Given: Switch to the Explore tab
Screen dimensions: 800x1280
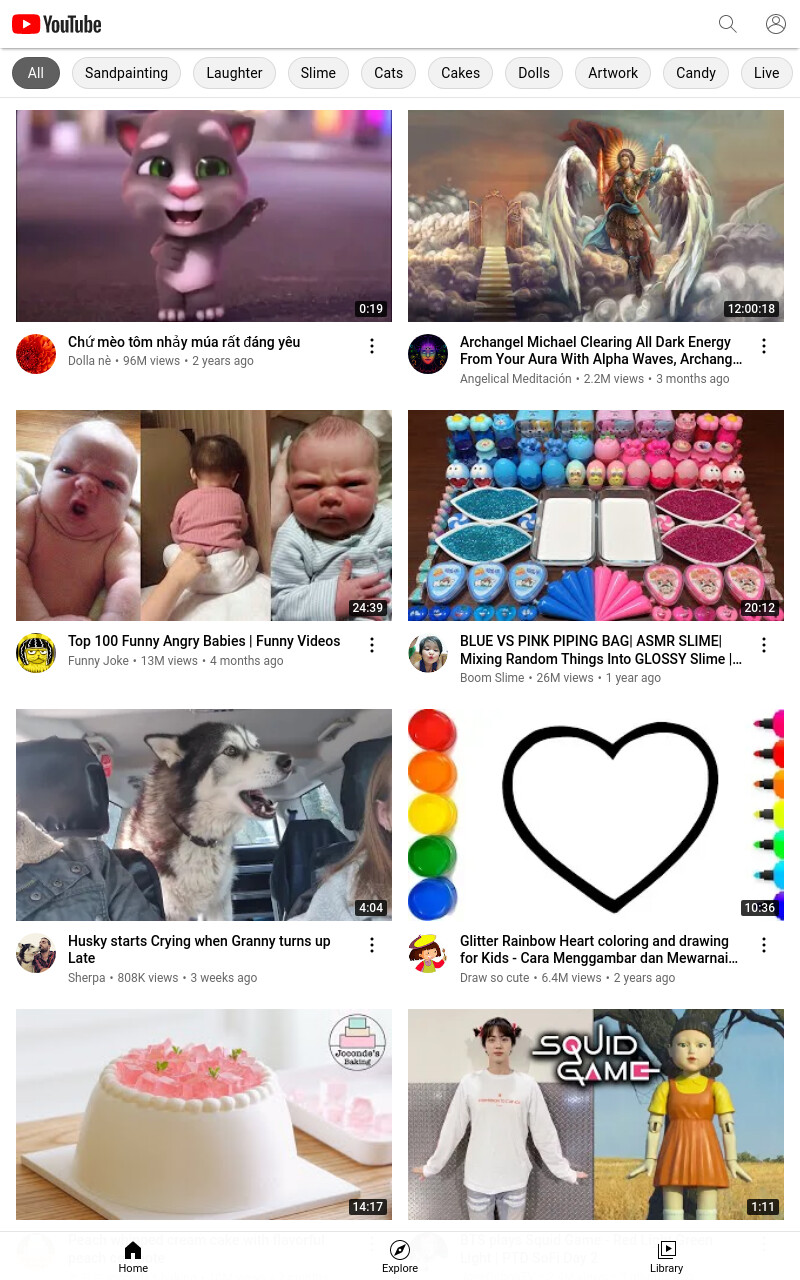Looking at the screenshot, I should tap(400, 1256).
